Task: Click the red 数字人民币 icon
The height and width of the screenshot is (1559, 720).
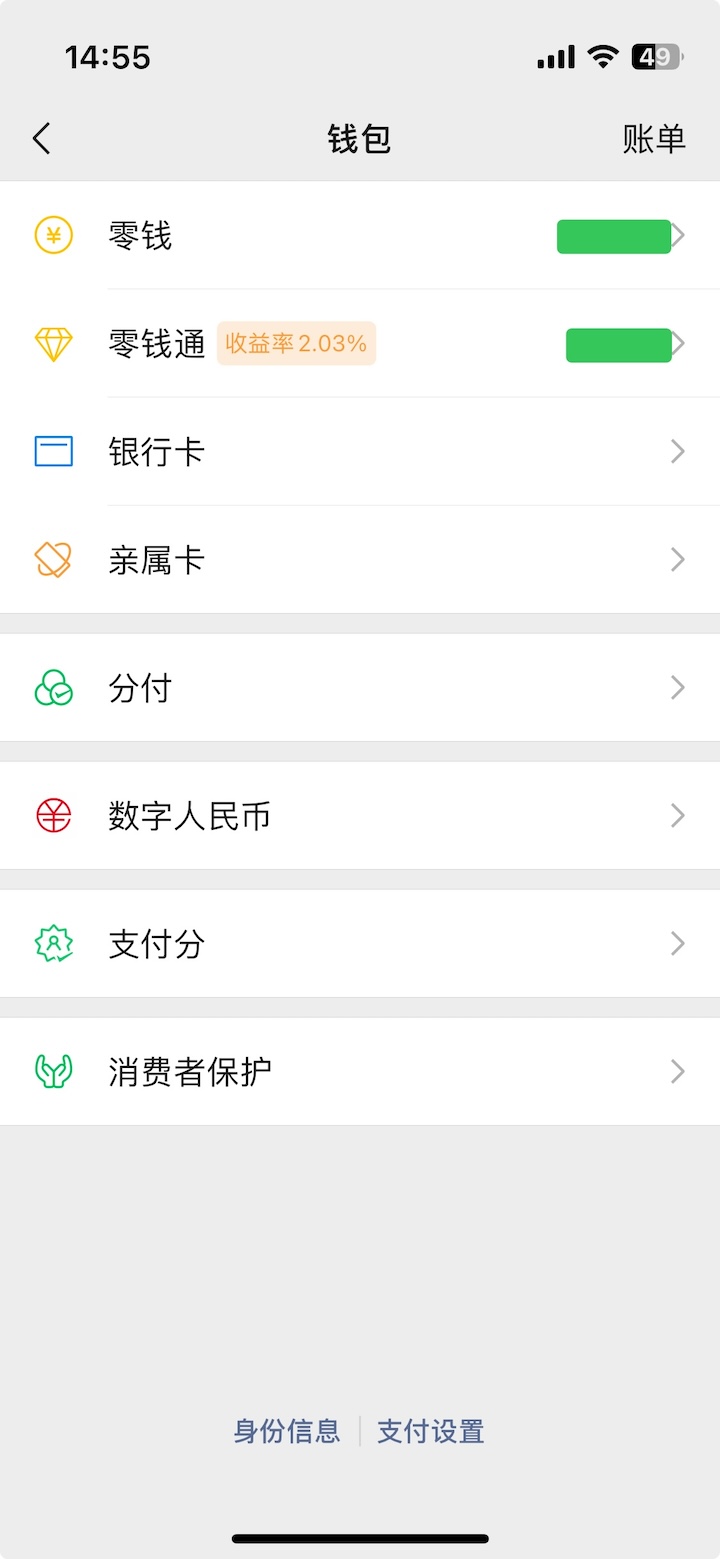Action: [53, 816]
